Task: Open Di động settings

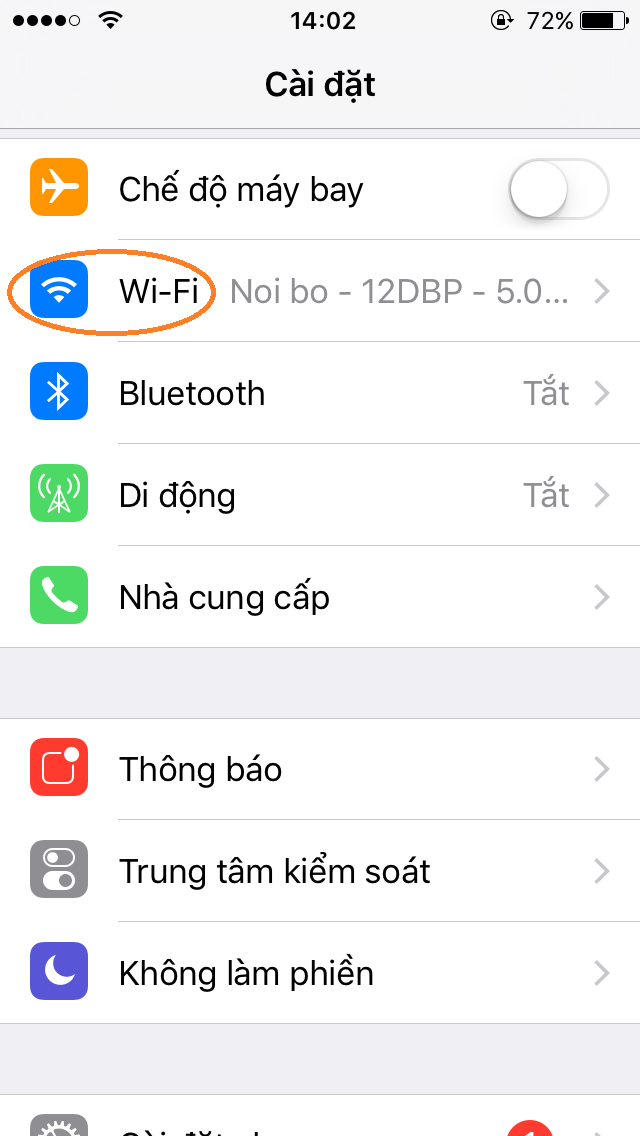Action: pos(320,495)
